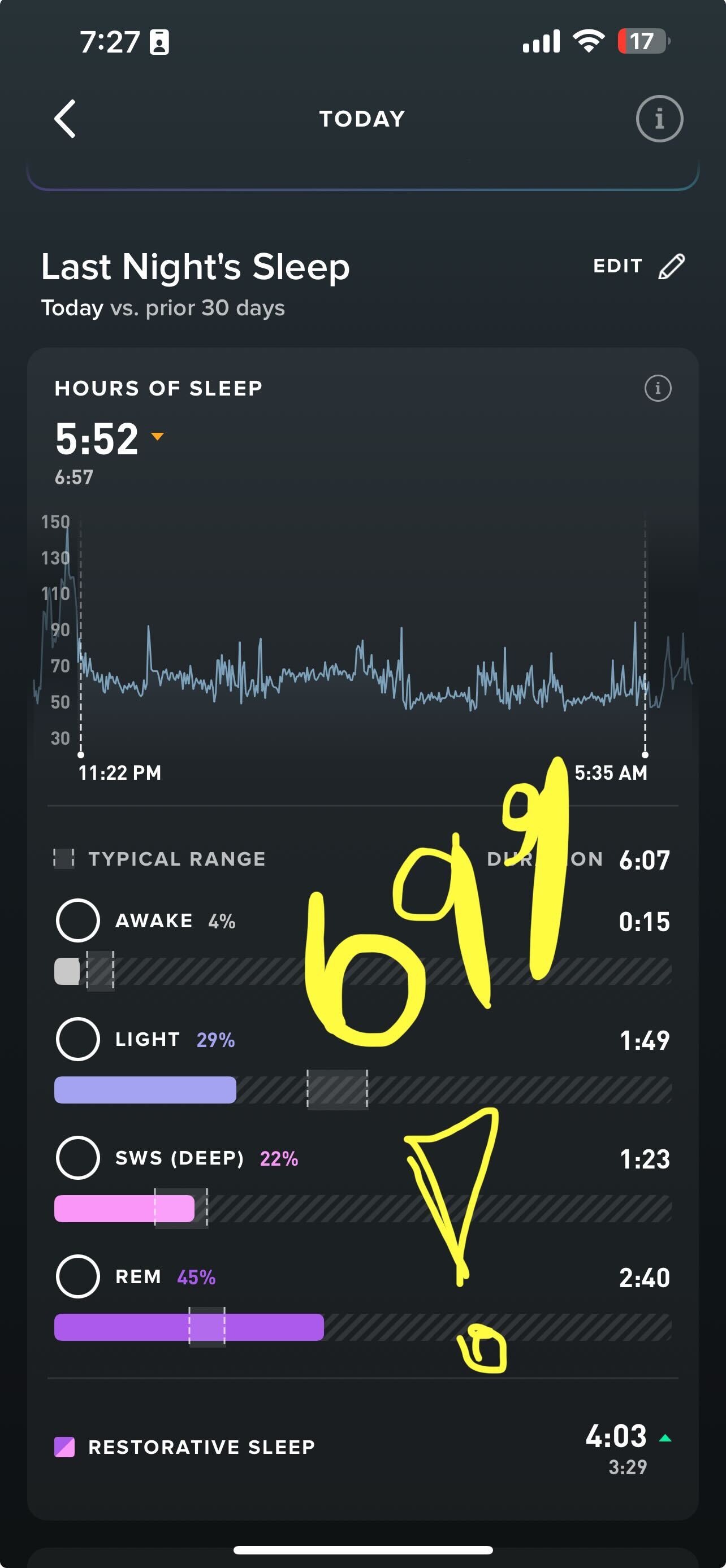The width and height of the screenshot is (726, 1568).
Task: Select the REM sleep stage circle
Action: pyautogui.click(x=78, y=1276)
